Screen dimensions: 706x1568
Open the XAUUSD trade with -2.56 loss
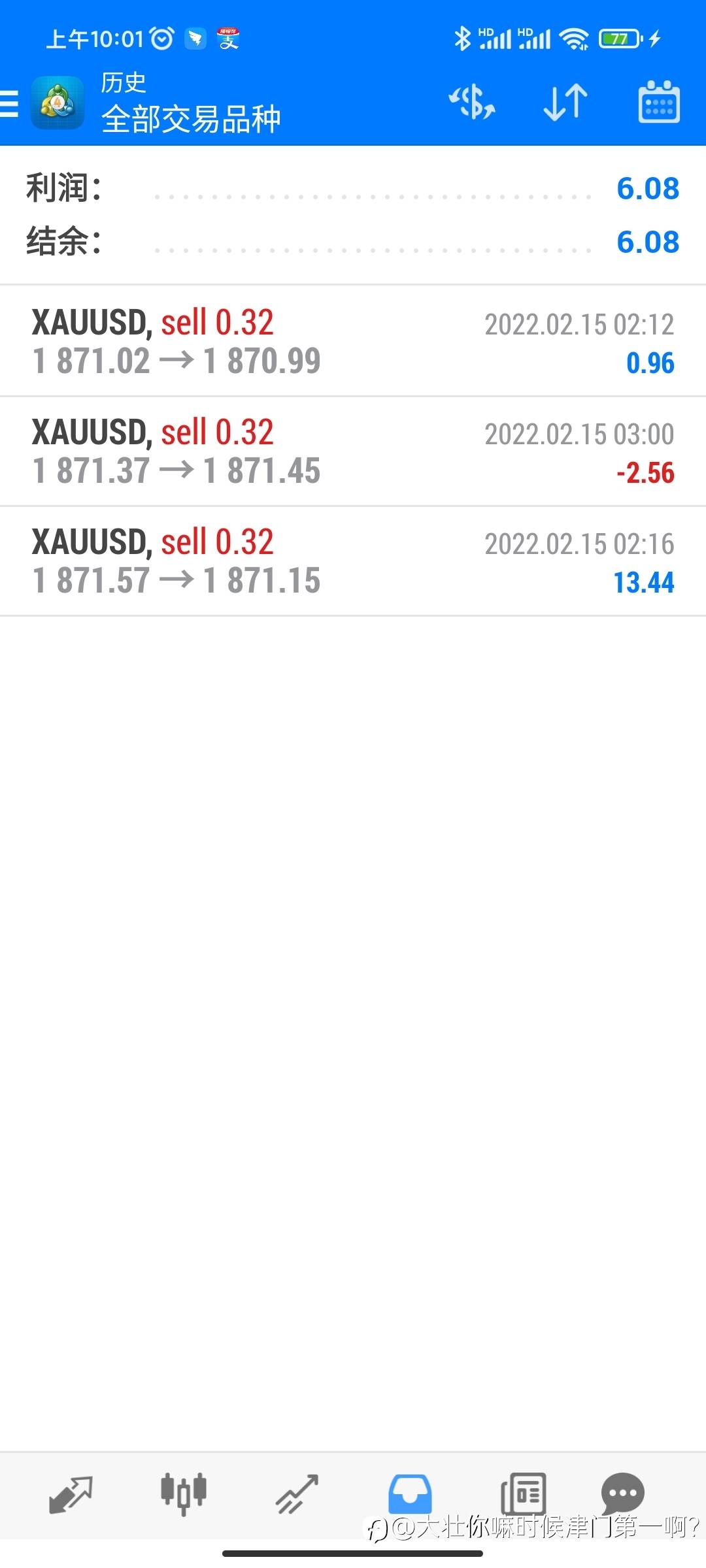pos(353,451)
